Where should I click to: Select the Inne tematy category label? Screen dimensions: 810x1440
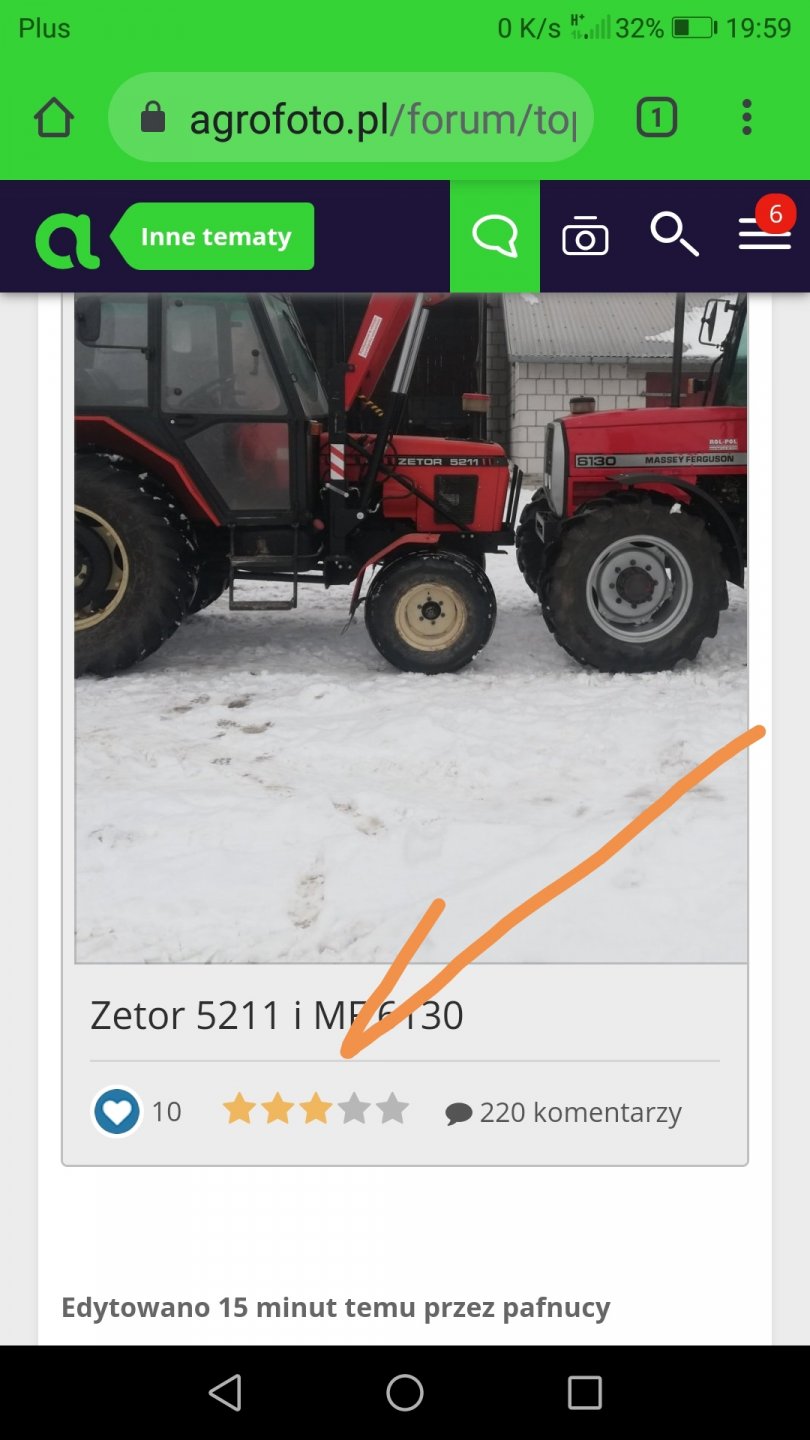click(x=216, y=237)
